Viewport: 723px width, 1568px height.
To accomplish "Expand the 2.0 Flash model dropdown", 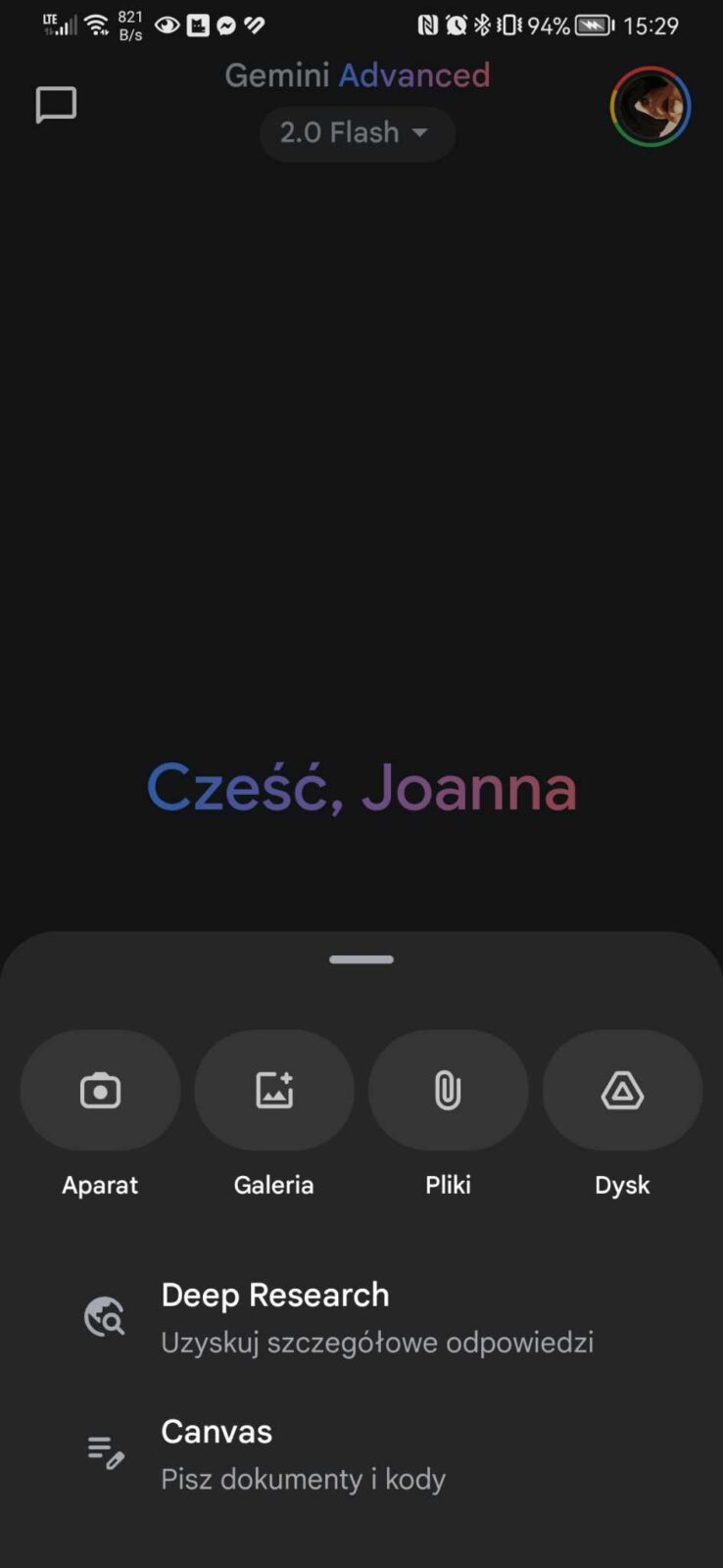I will point(357,133).
